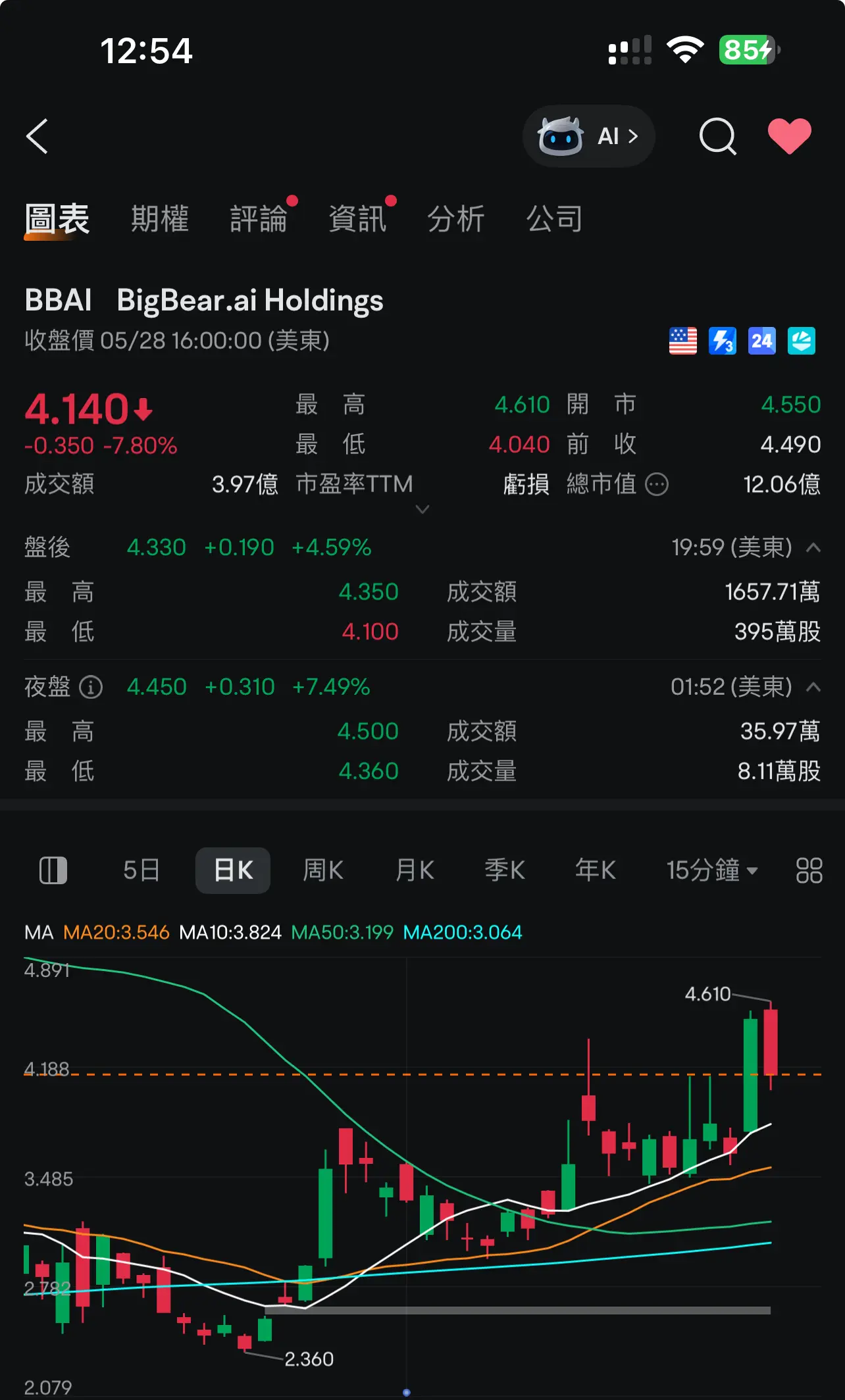Select the 5日 chart period
Image resolution: width=845 pixels, height=1400 pixels.
click(x=141, y=870)
